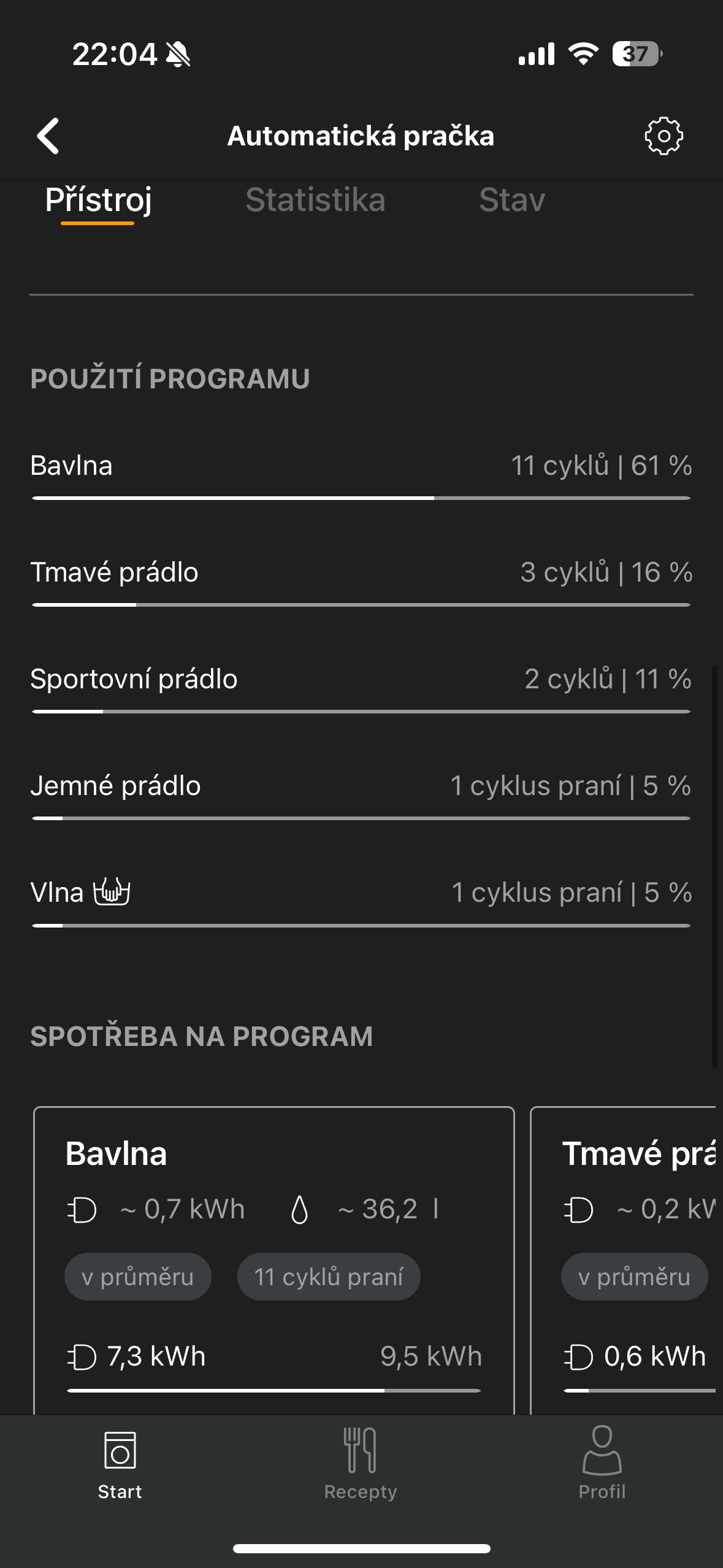Open appliance settings gear icon

click(x=663, y=136)
